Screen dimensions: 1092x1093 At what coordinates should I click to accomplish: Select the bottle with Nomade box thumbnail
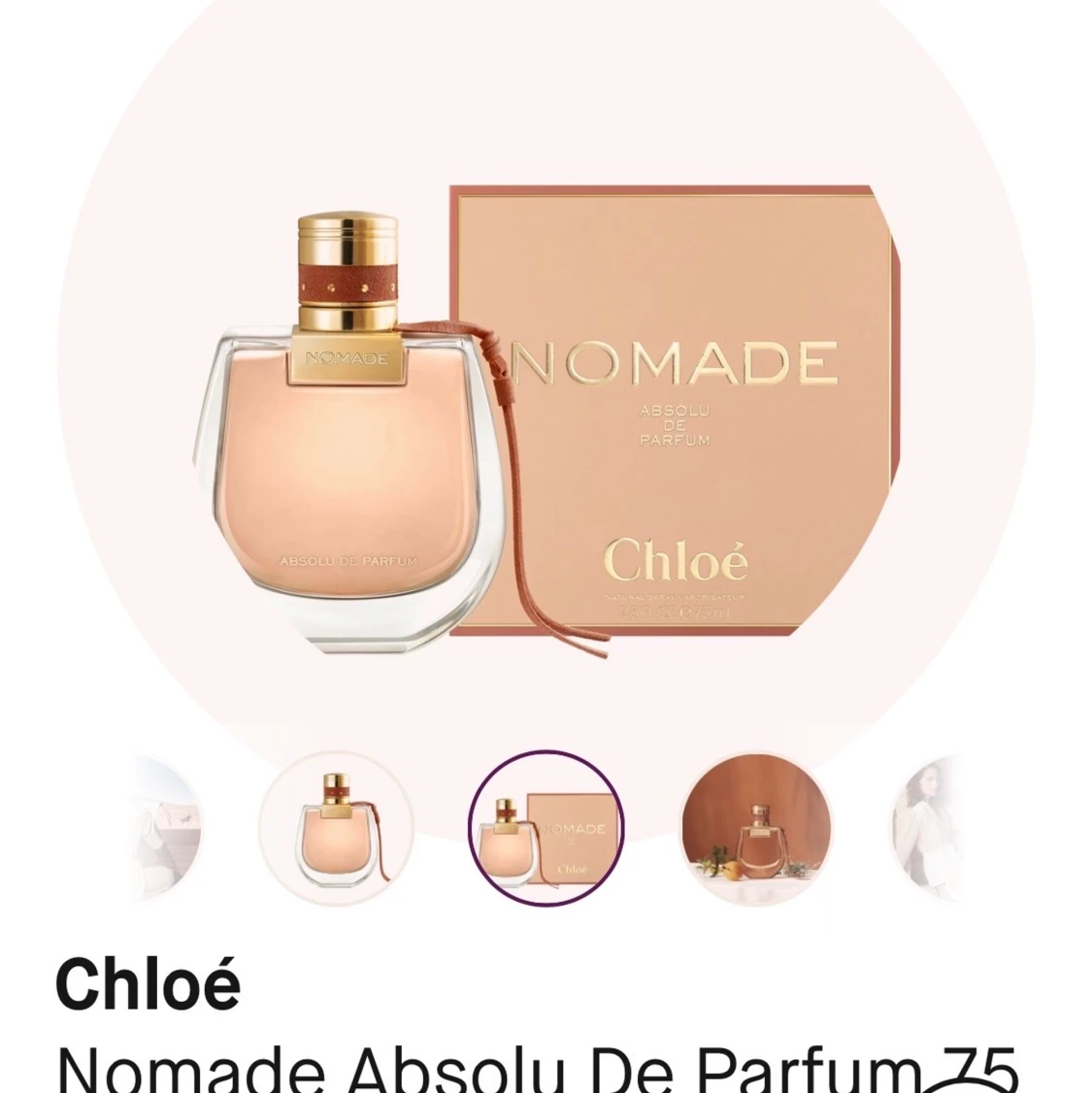point(546,828)
